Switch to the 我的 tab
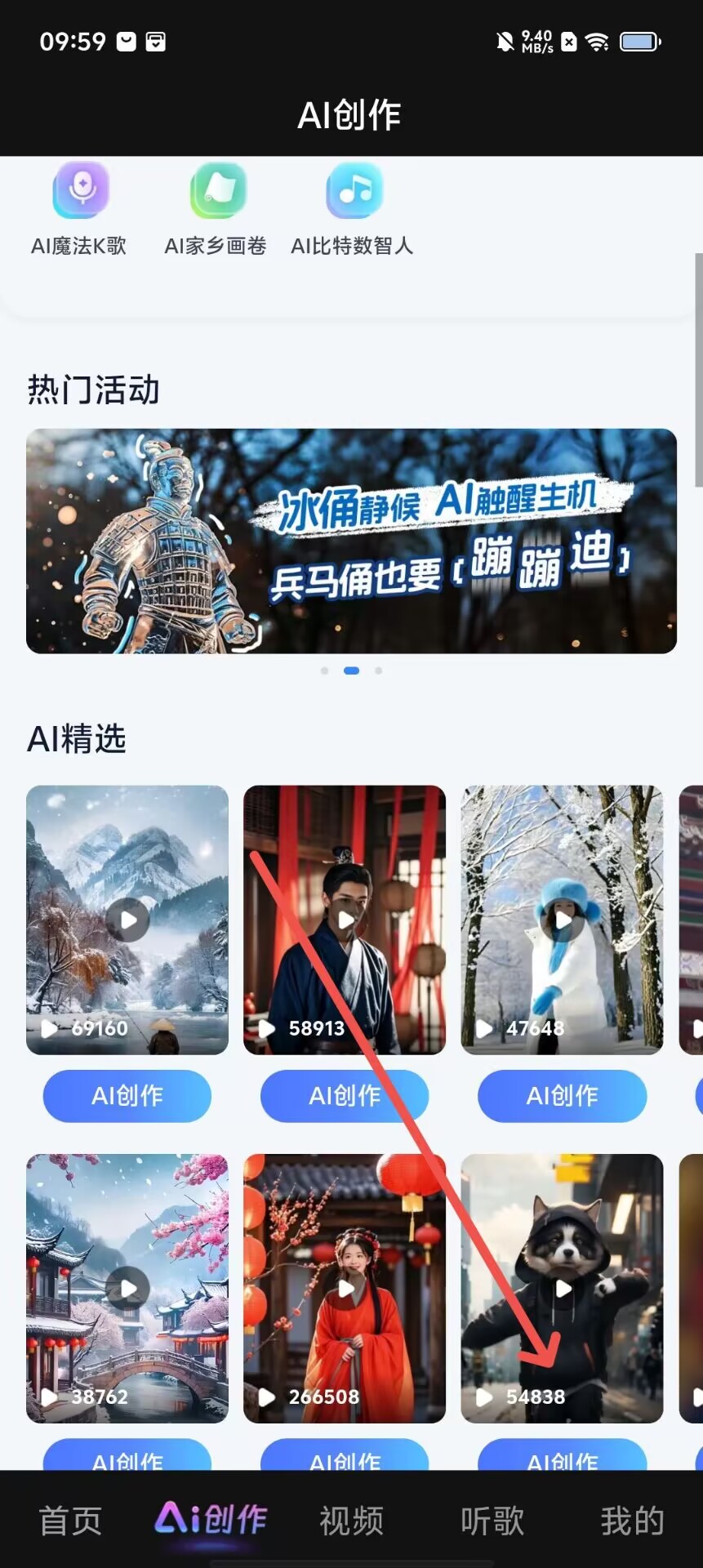The height and width of the screenshot is (1568, 703). pyautogui.click(x=632, y=1521)
